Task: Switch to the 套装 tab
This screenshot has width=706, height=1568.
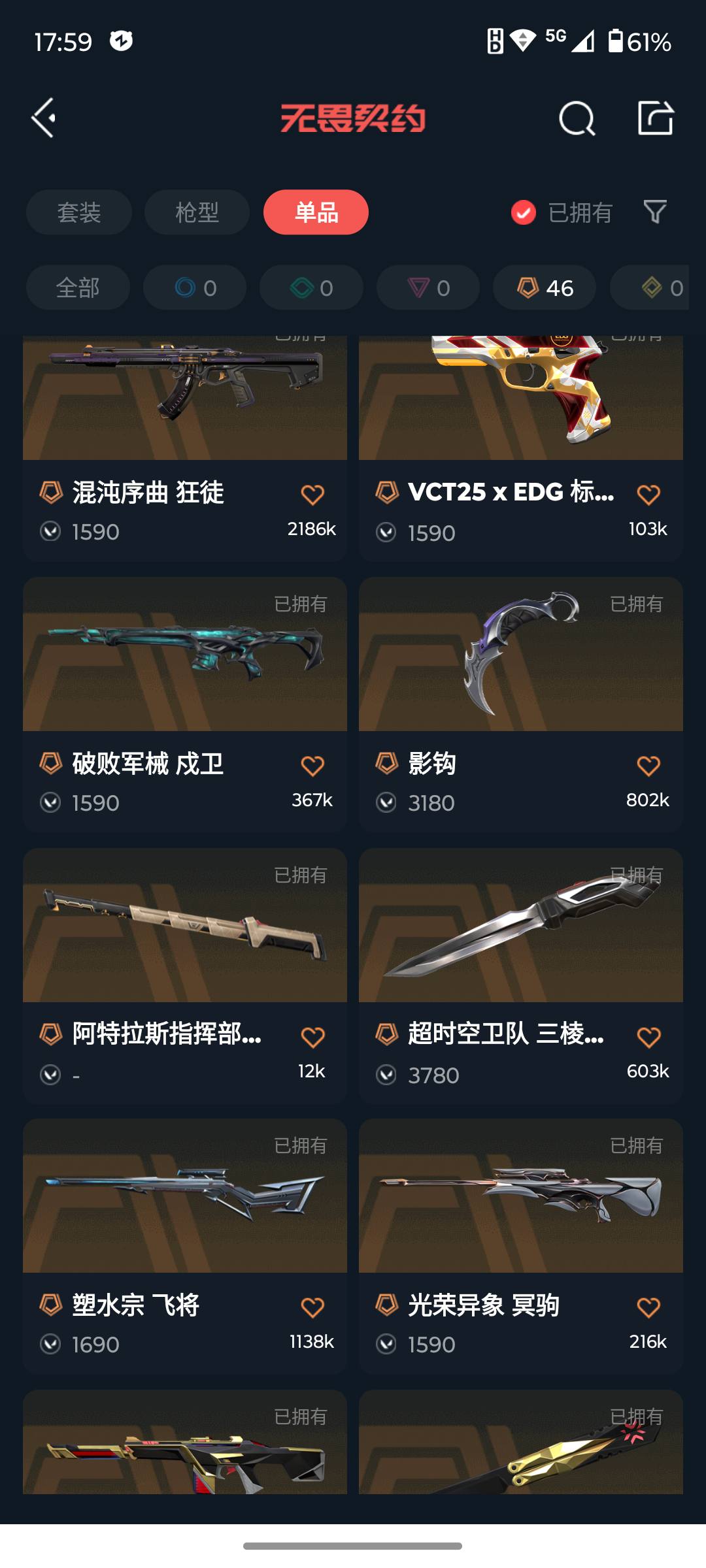Action: [78, 212]
